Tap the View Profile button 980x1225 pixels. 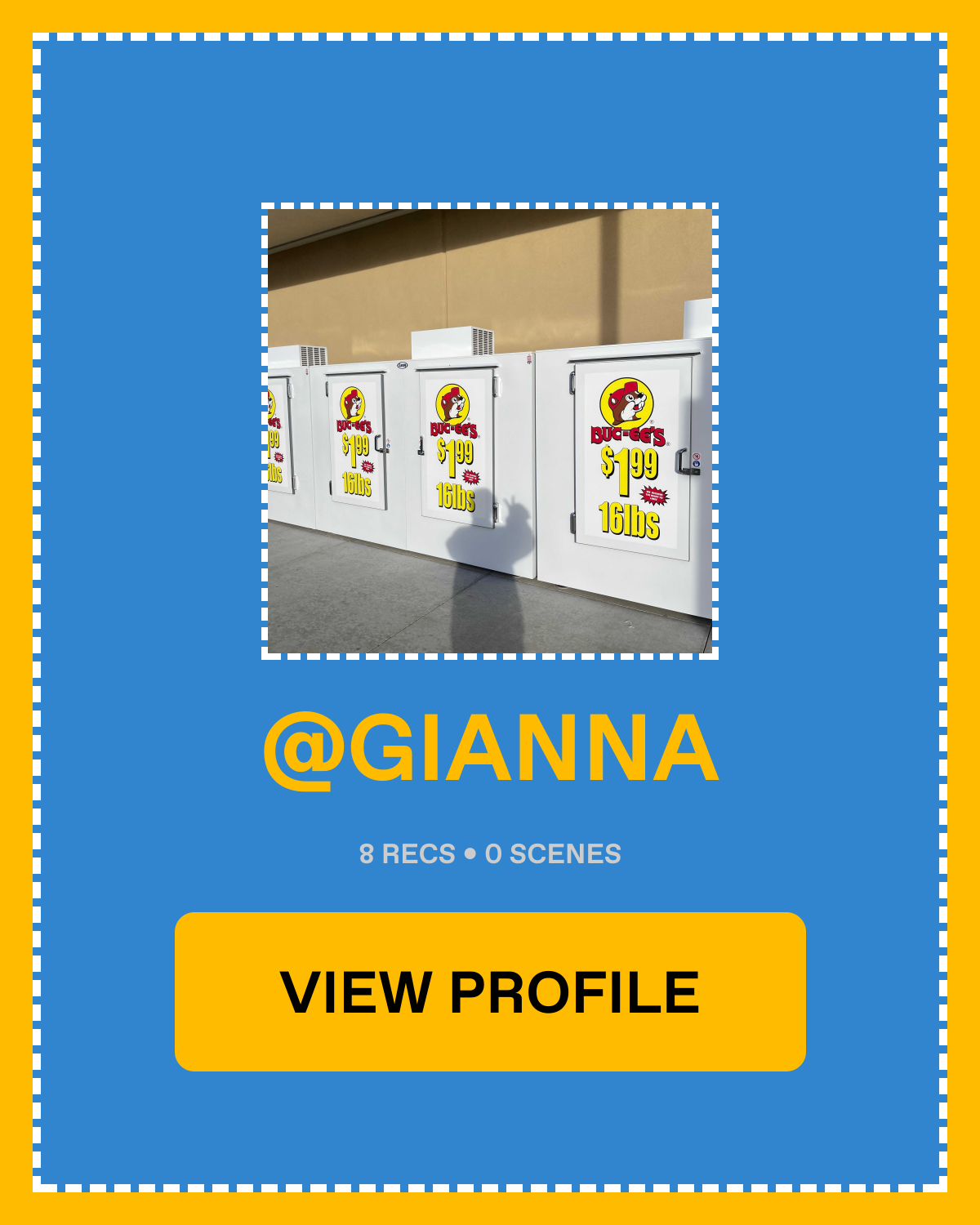pyautogui.click(x=490, y=991)
